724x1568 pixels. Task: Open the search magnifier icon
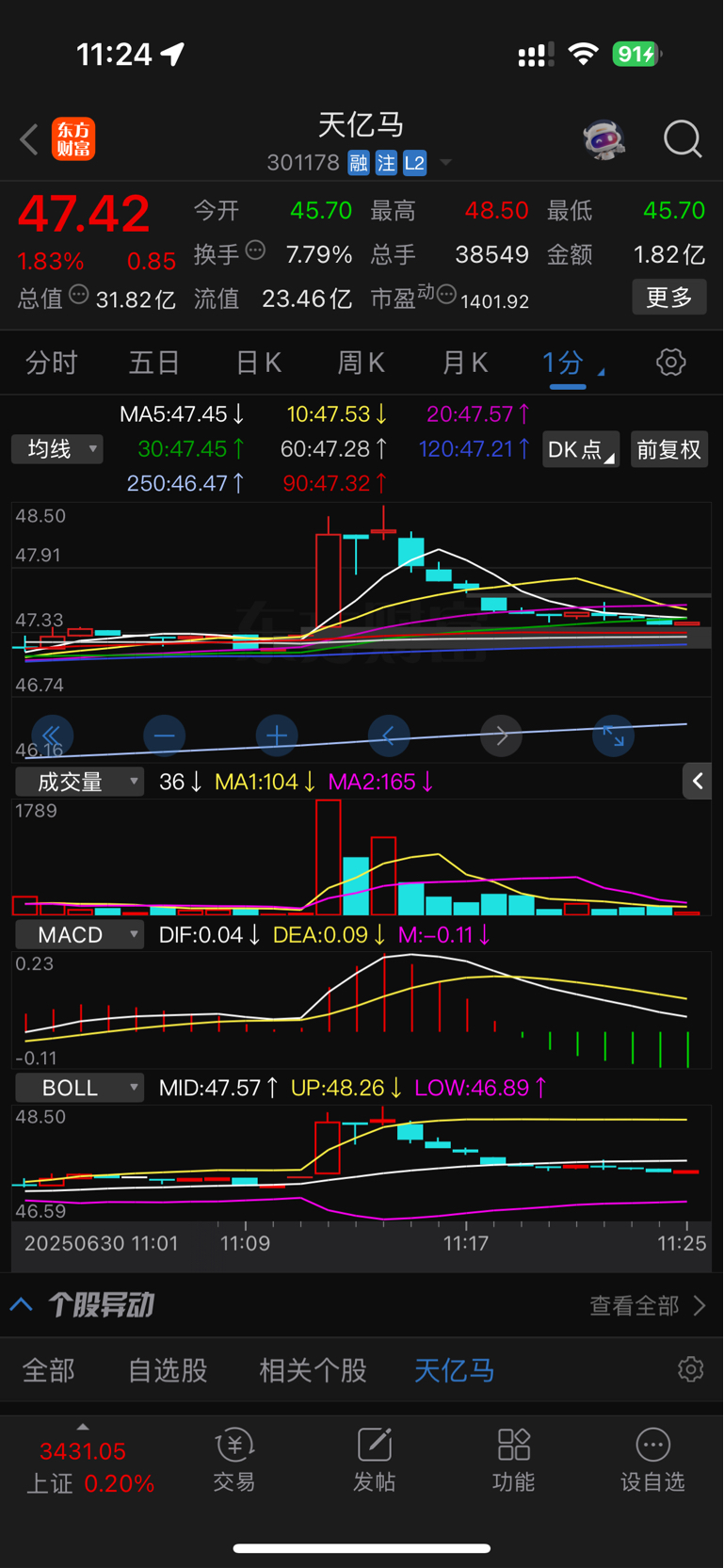pos(683,139)
